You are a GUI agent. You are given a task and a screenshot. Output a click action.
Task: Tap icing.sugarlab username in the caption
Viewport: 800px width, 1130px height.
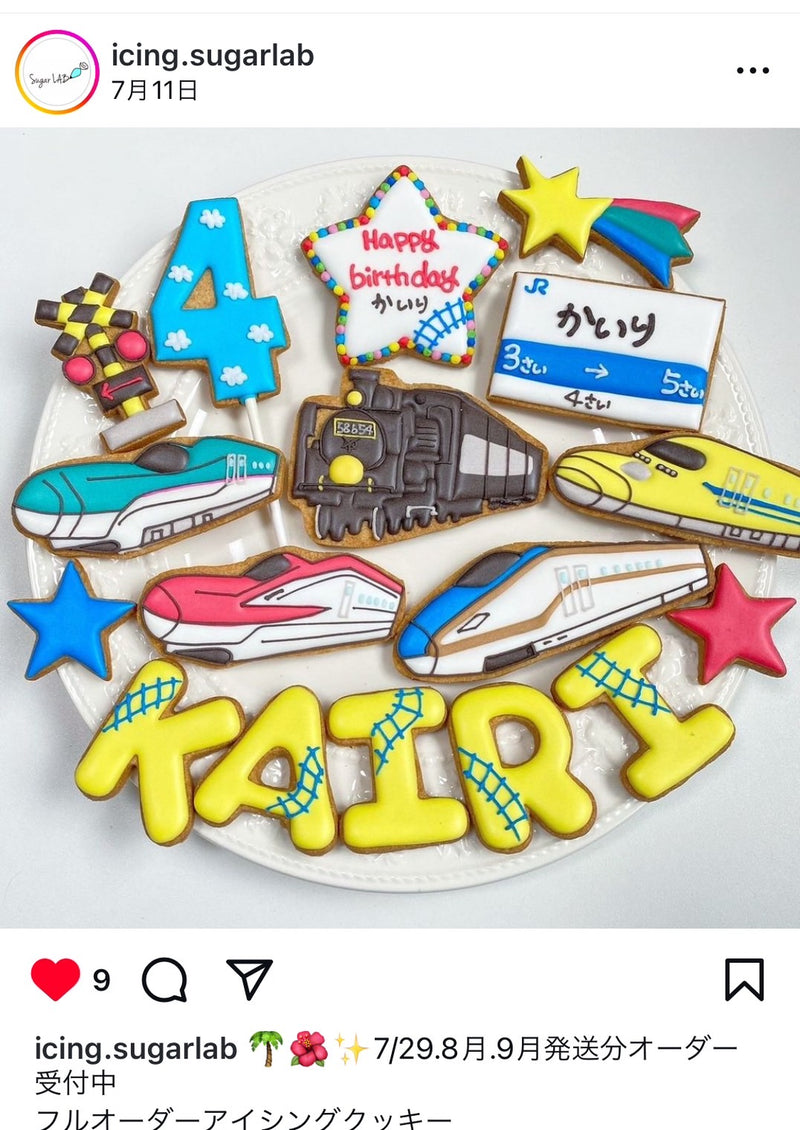(135, 1049)
